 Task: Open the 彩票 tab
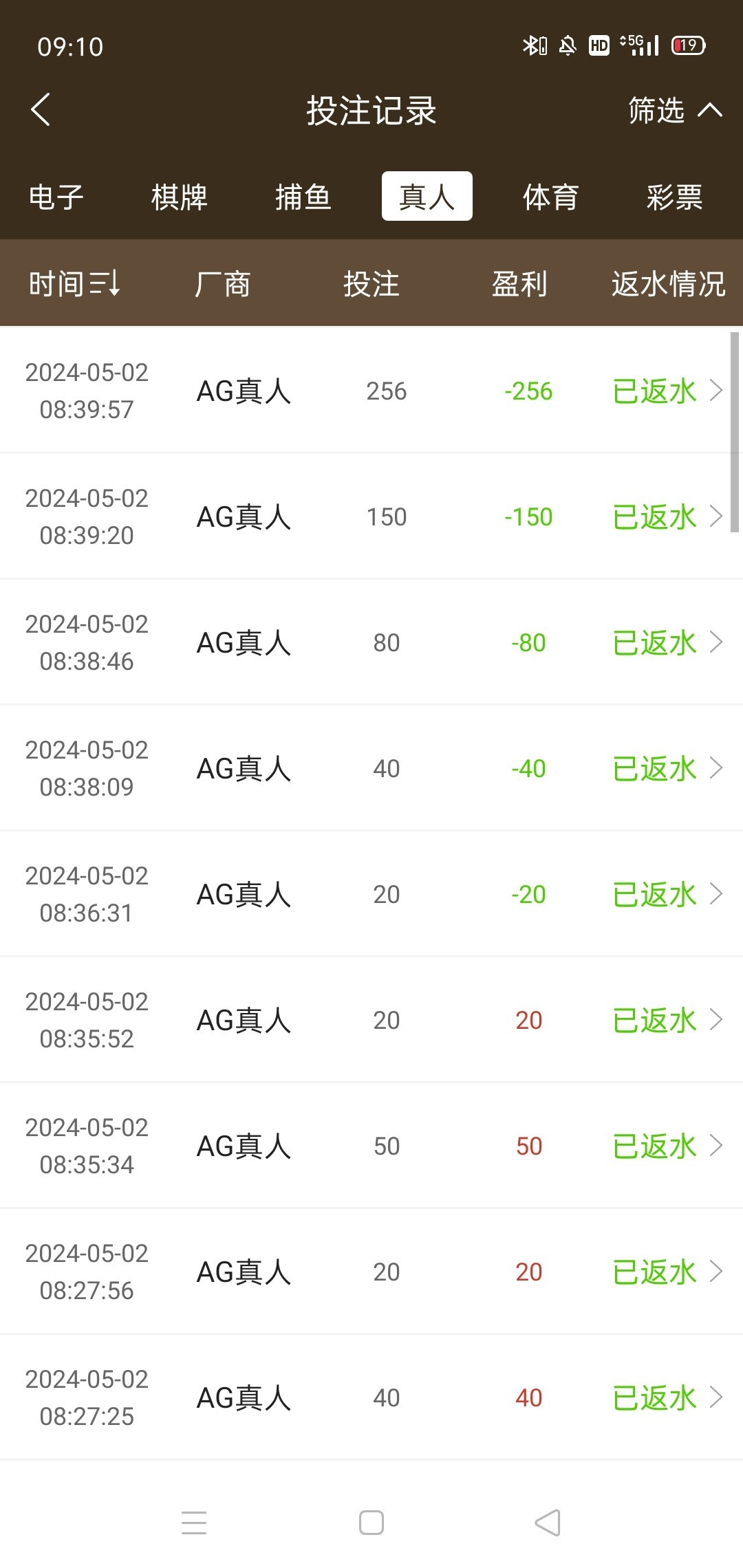tap(674, 197)
